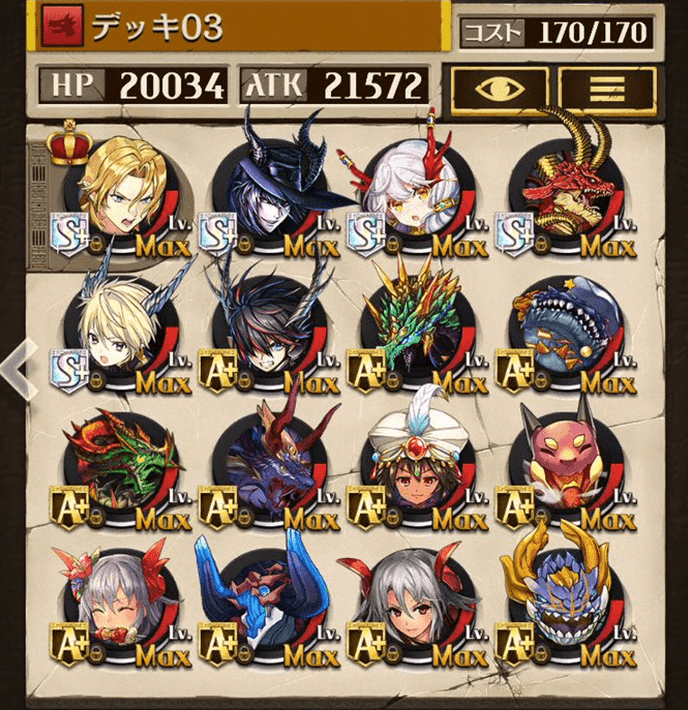Select the dark horned hat character card
Image resolution: width=688 pixels, height=710 pixels.
tap(268, 190)
